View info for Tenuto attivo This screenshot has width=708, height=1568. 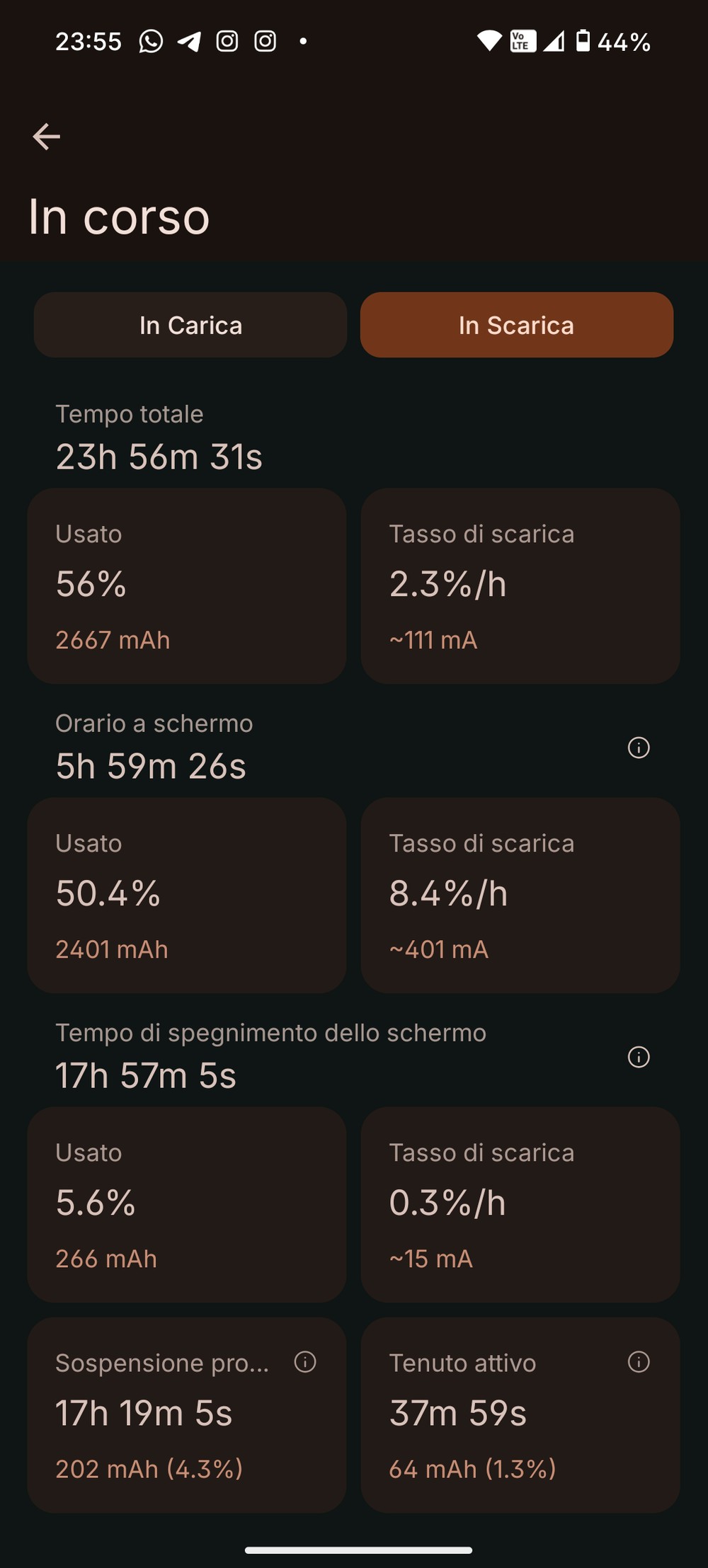639,1362
